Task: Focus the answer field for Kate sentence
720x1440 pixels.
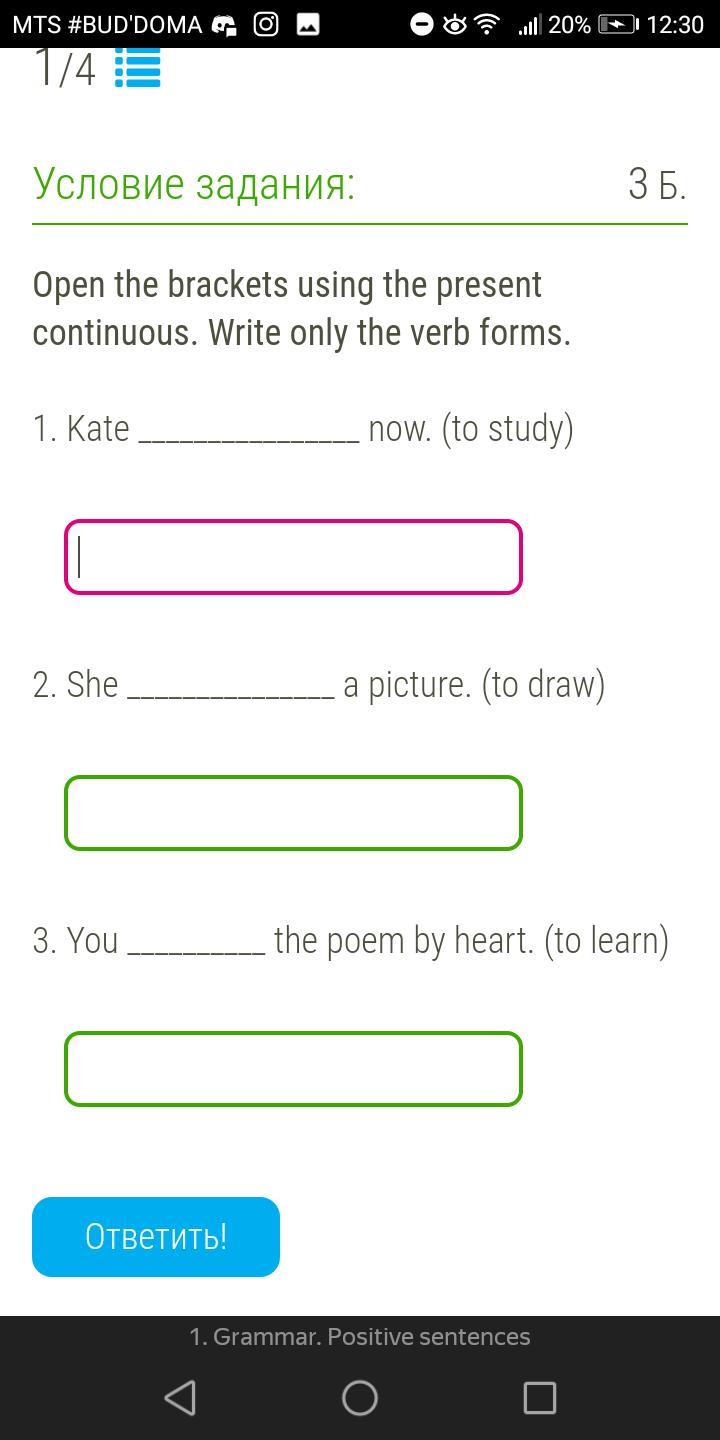Action: pyautogui.click(x=293, y=557)
